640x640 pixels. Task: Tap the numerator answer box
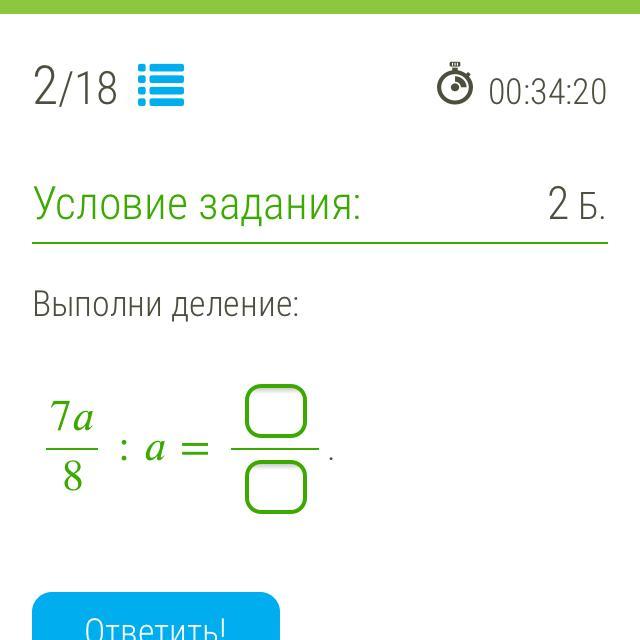click(x=276, y=411)
